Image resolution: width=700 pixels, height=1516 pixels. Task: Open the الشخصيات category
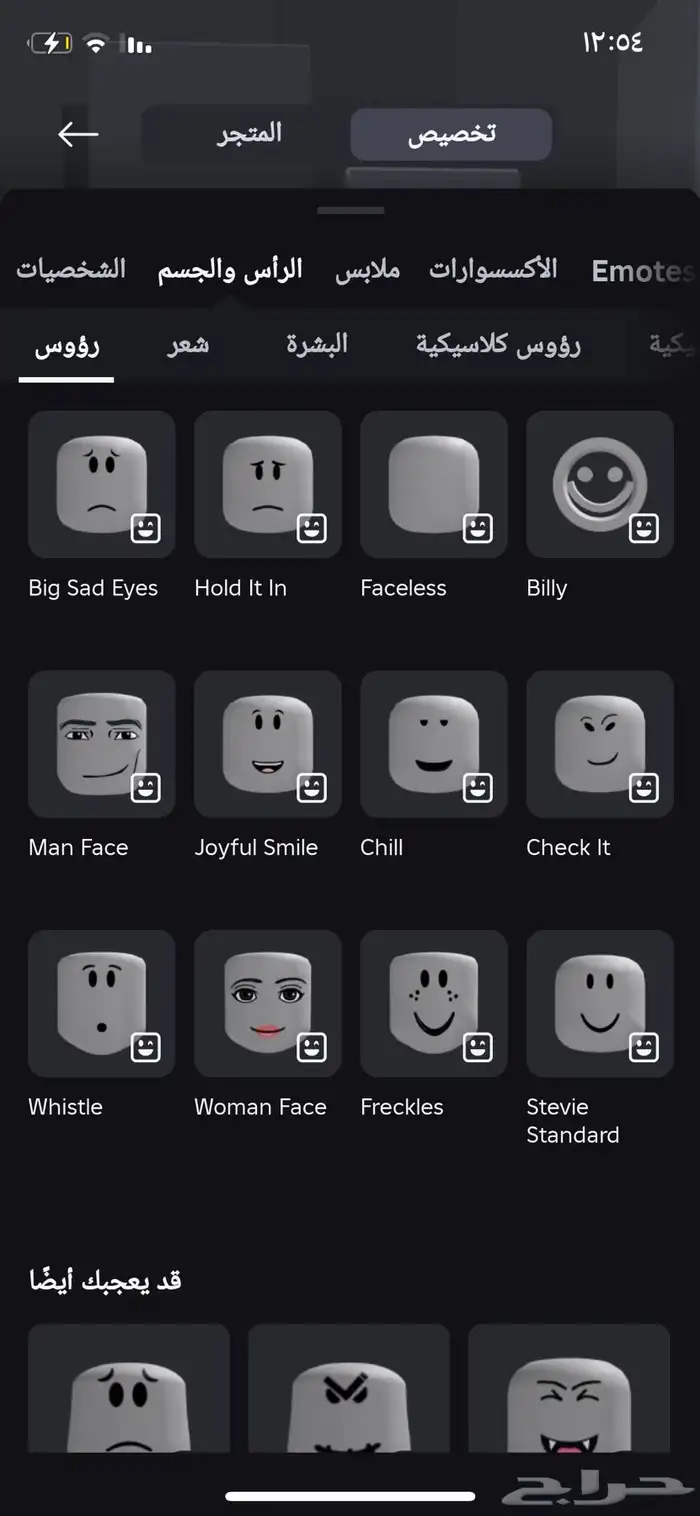71,270
